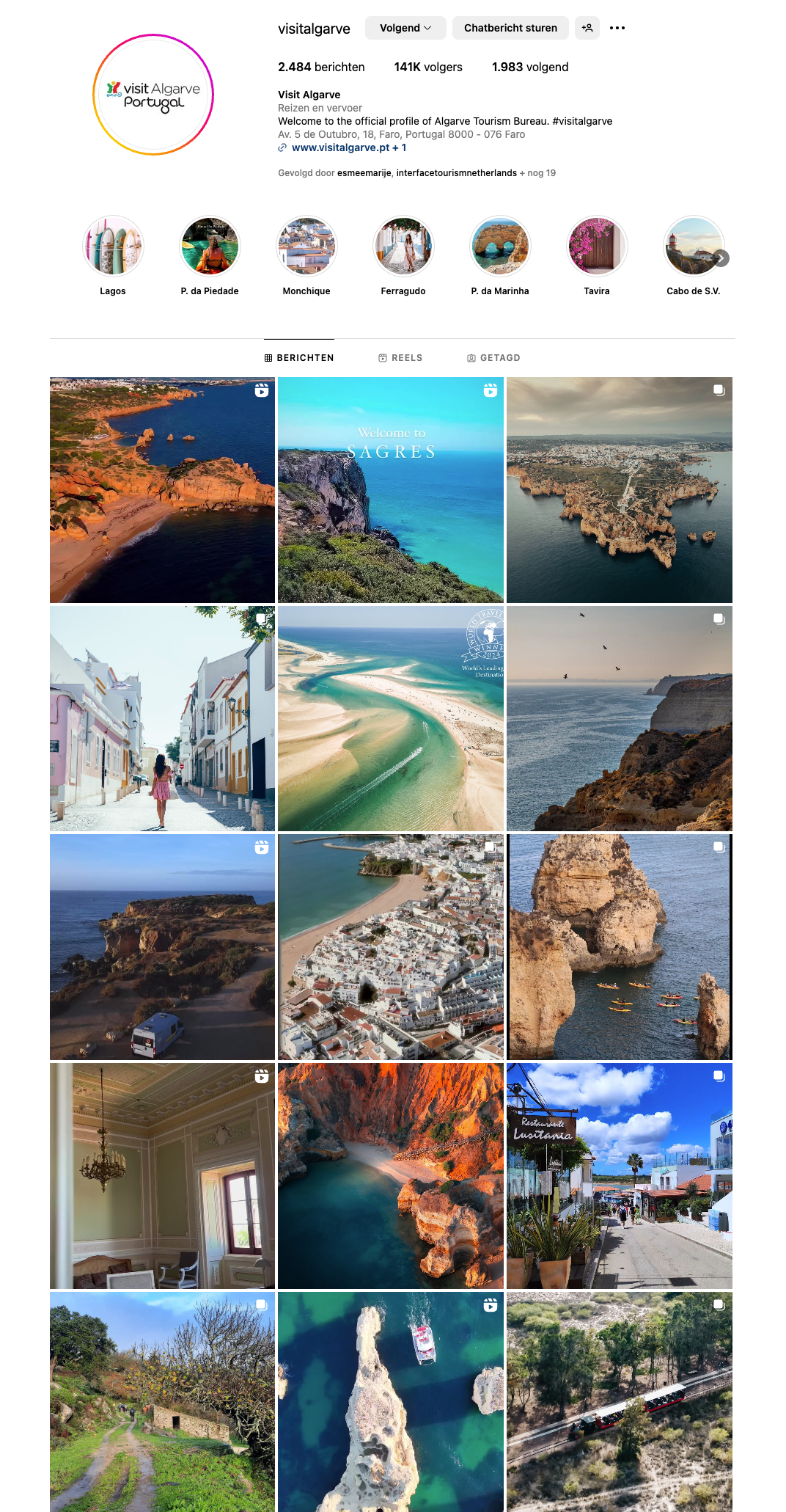Open the Ferragudo story highlight
786x1512 pixels.
[403, 246]
